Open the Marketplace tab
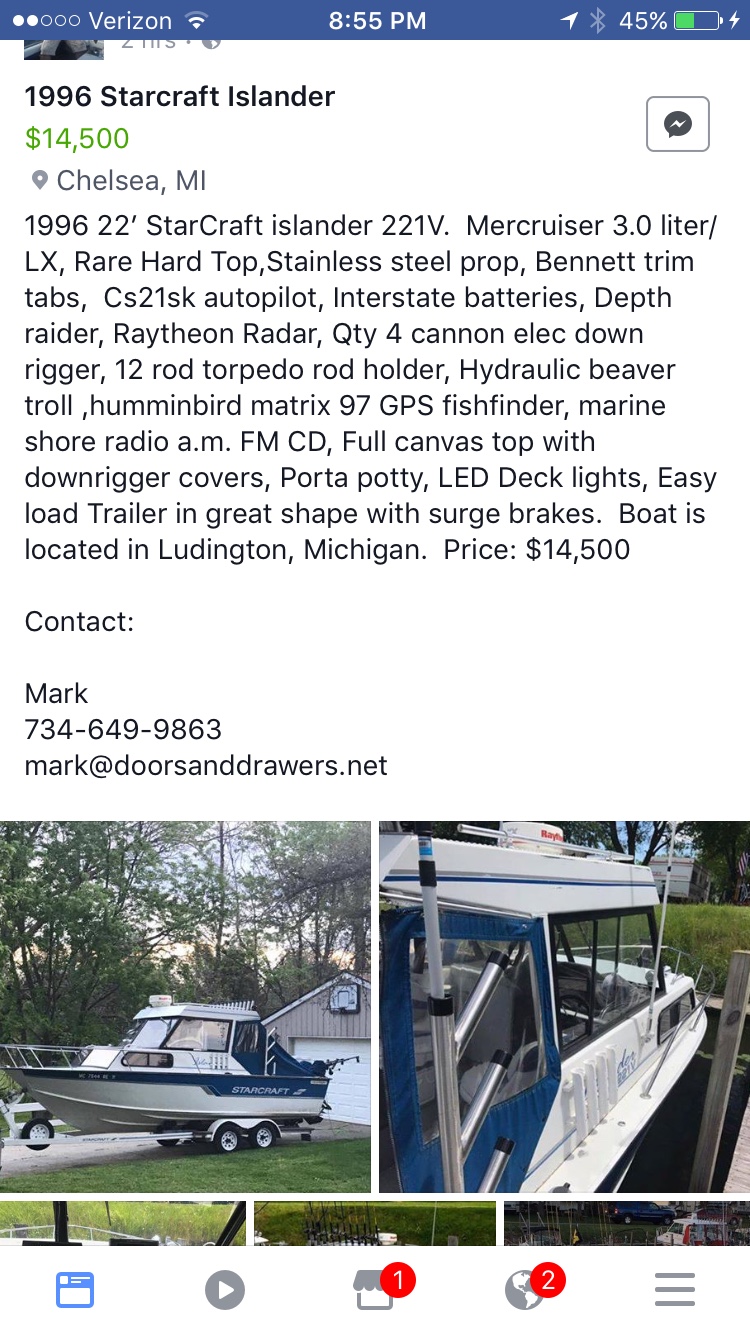Viewport: 750px width, 1334px height. coord(375,1289)
